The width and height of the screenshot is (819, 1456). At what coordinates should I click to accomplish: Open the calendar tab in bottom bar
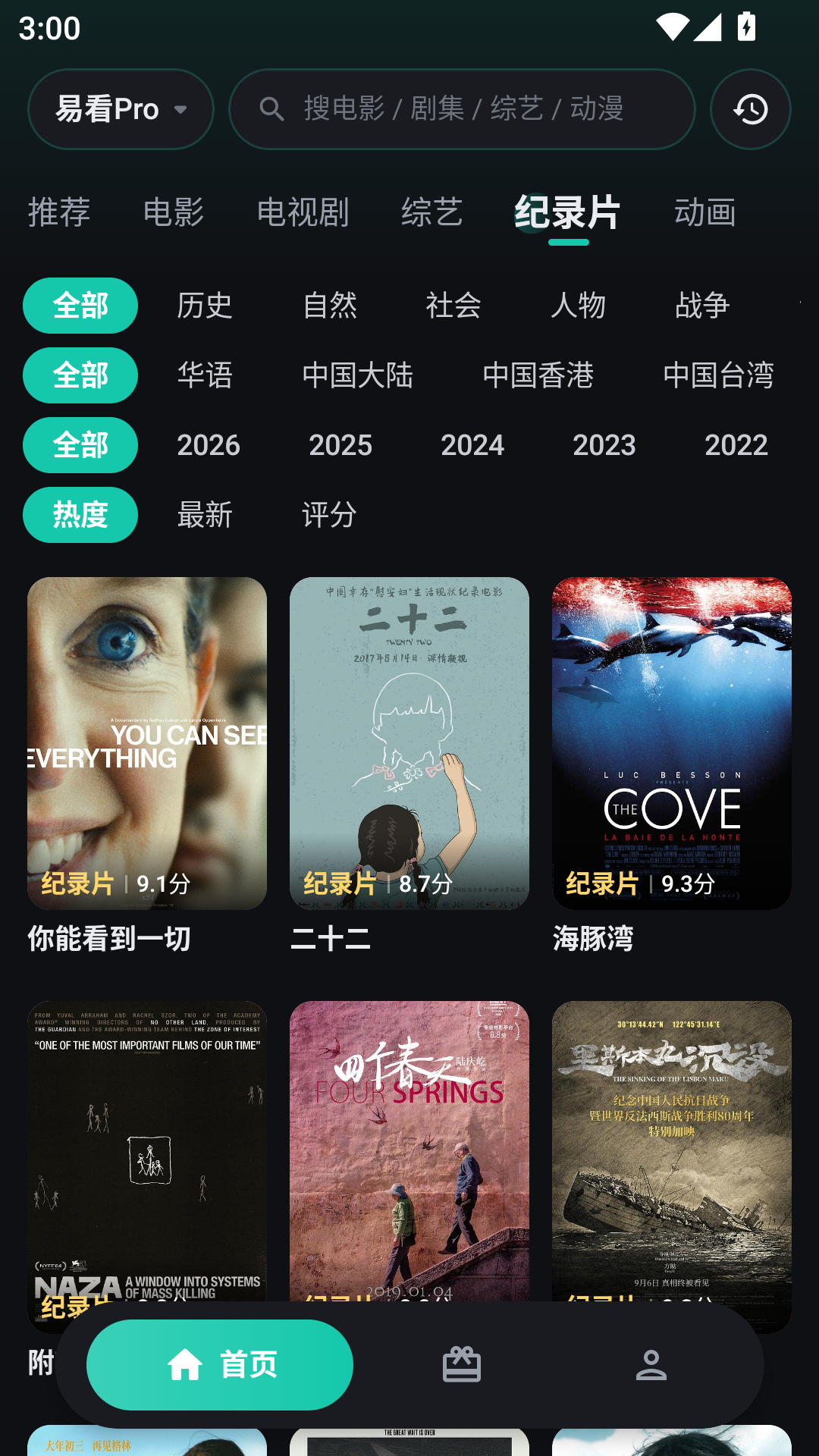462,1365
